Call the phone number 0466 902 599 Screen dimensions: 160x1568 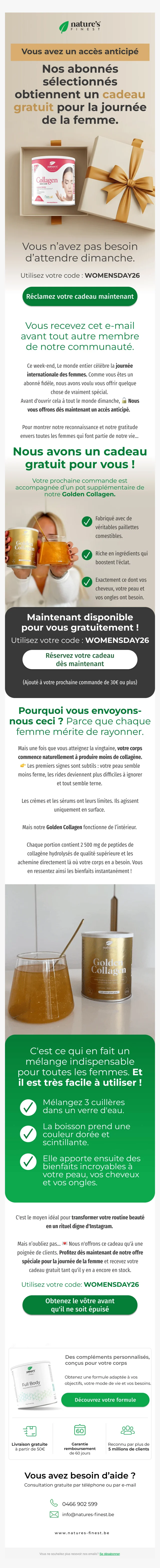79,1503
